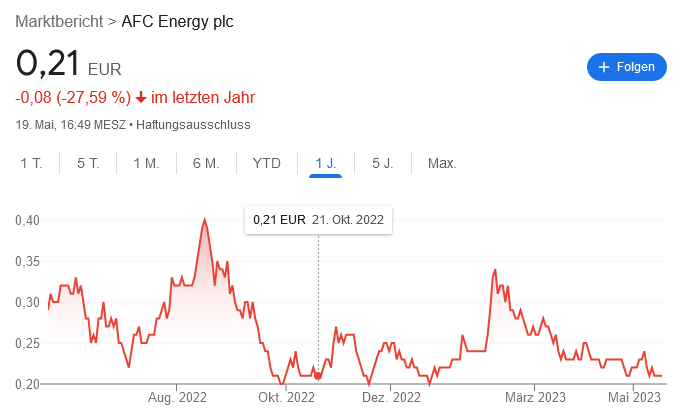The height and width of the screenshot is (411, 697).
Task: Show the 5 J. chart
Action: pos(383,163)
